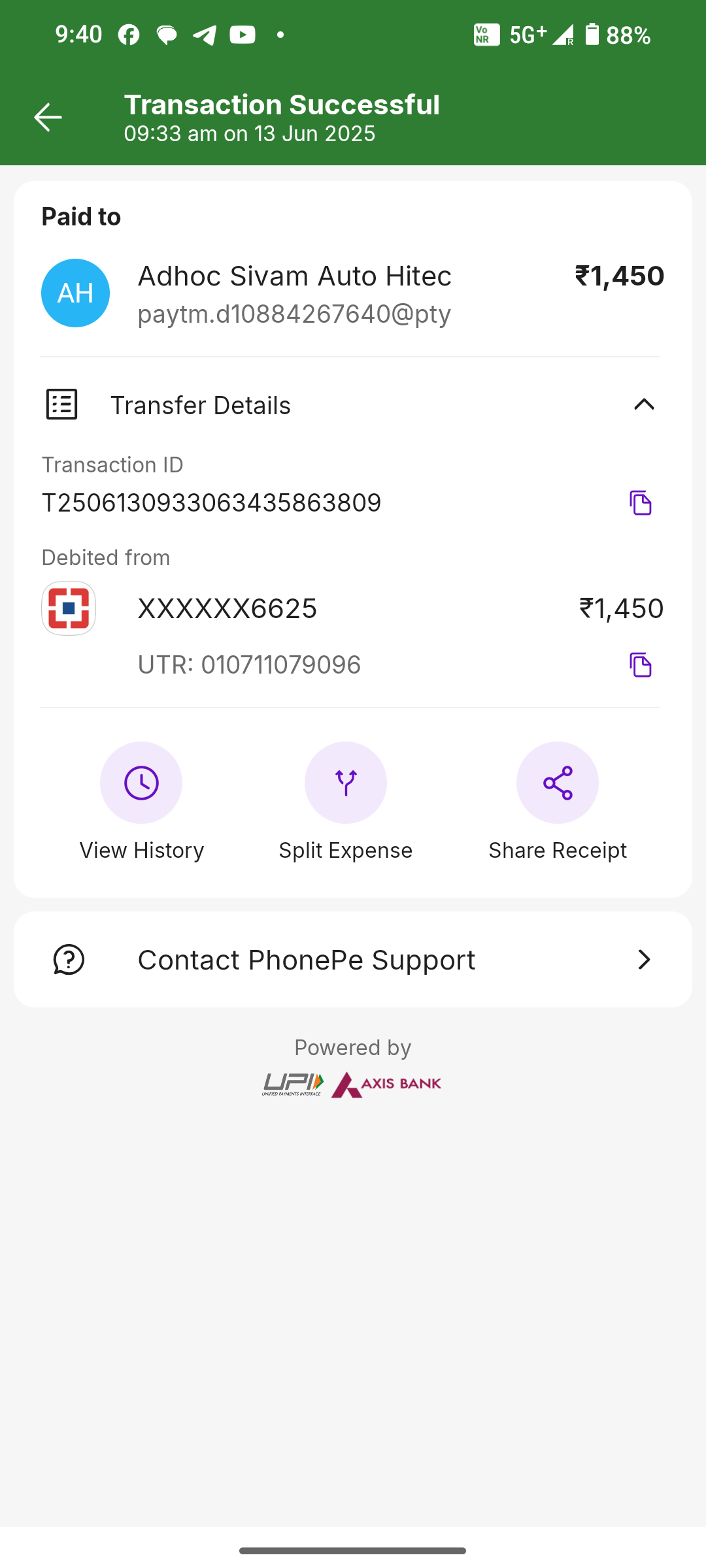Copy the Transaction ID
The image size is (706, 1568).
[x=641, y=503]
